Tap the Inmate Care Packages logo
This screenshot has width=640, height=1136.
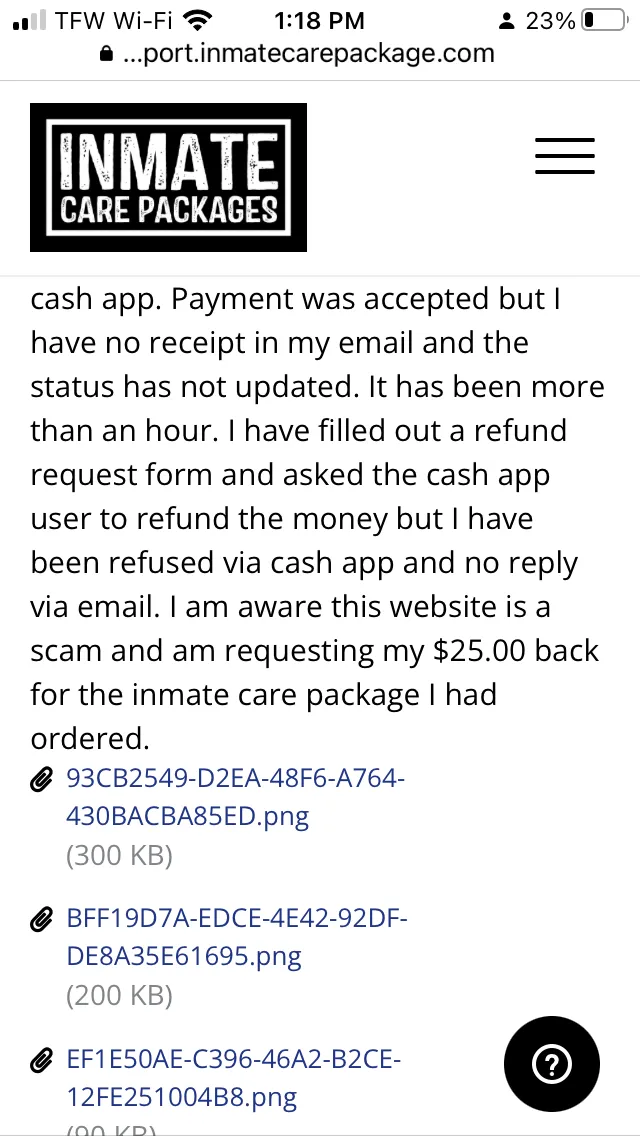tap(168, 178)
